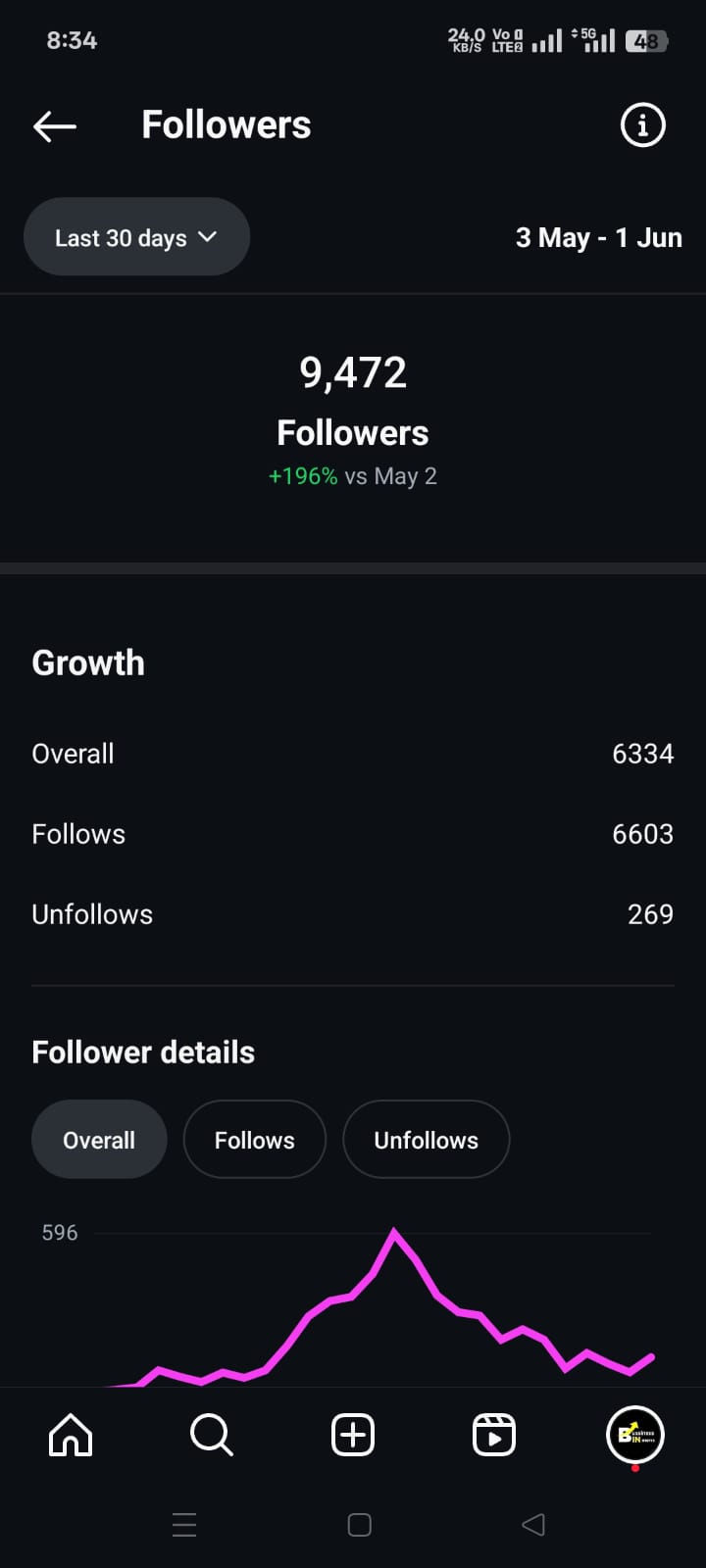Switch to the Unfollows chip

[427, 1140]
